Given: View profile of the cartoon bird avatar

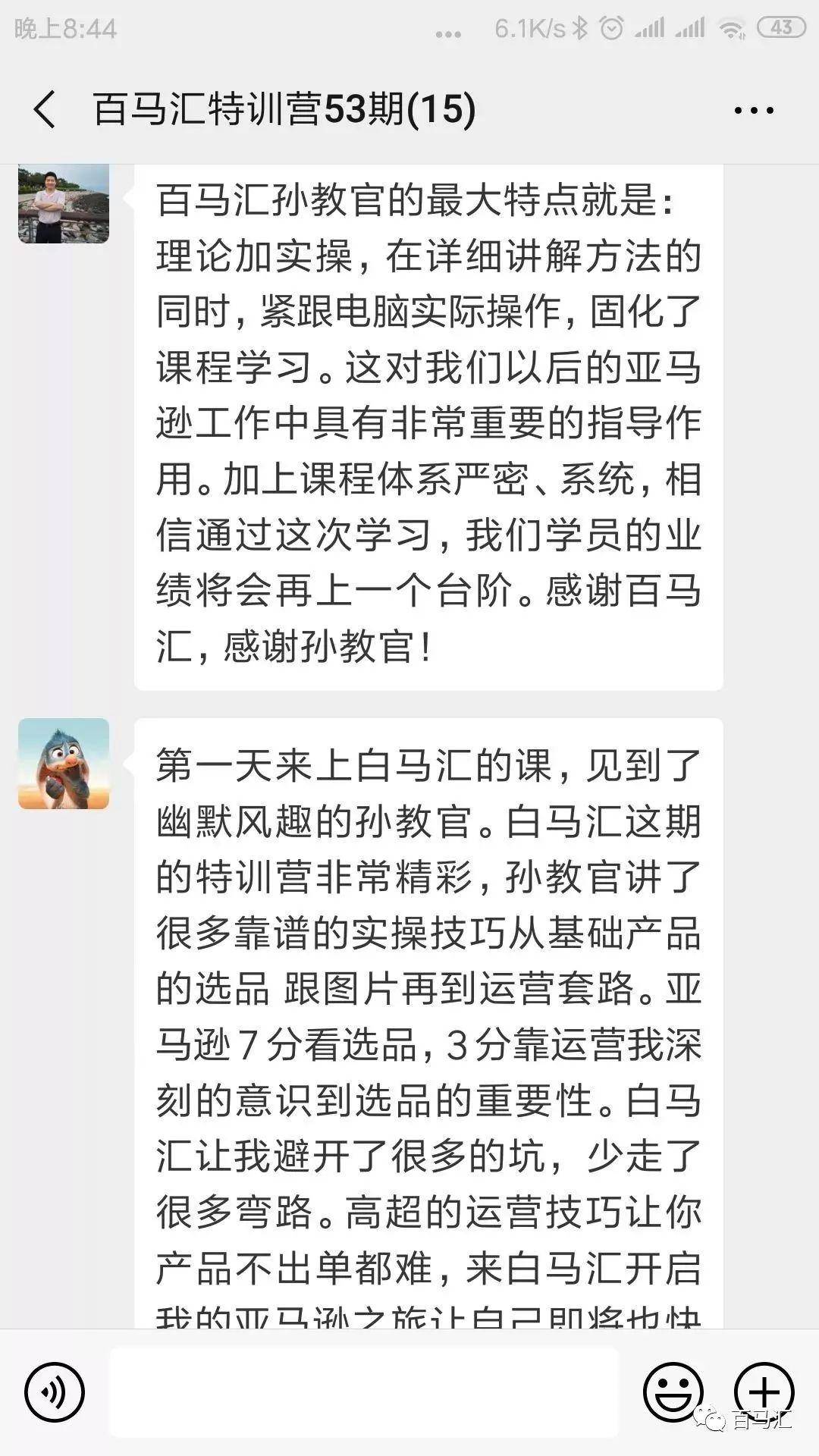Looking at the screenshot, I should click(64, 764).
